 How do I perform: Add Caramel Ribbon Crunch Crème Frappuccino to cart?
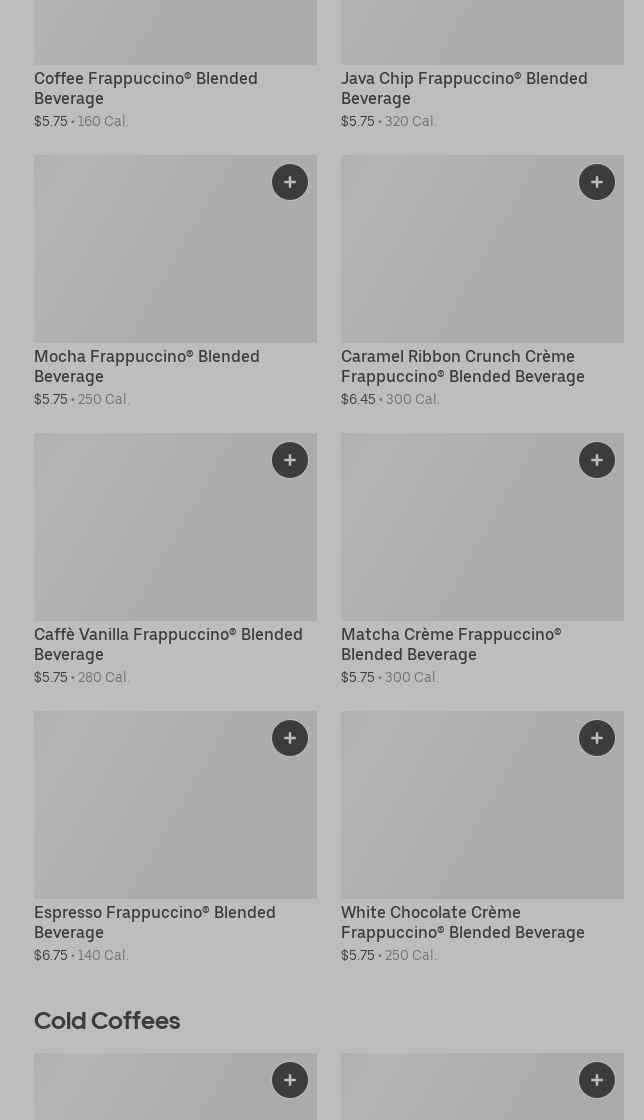(597, 182)
